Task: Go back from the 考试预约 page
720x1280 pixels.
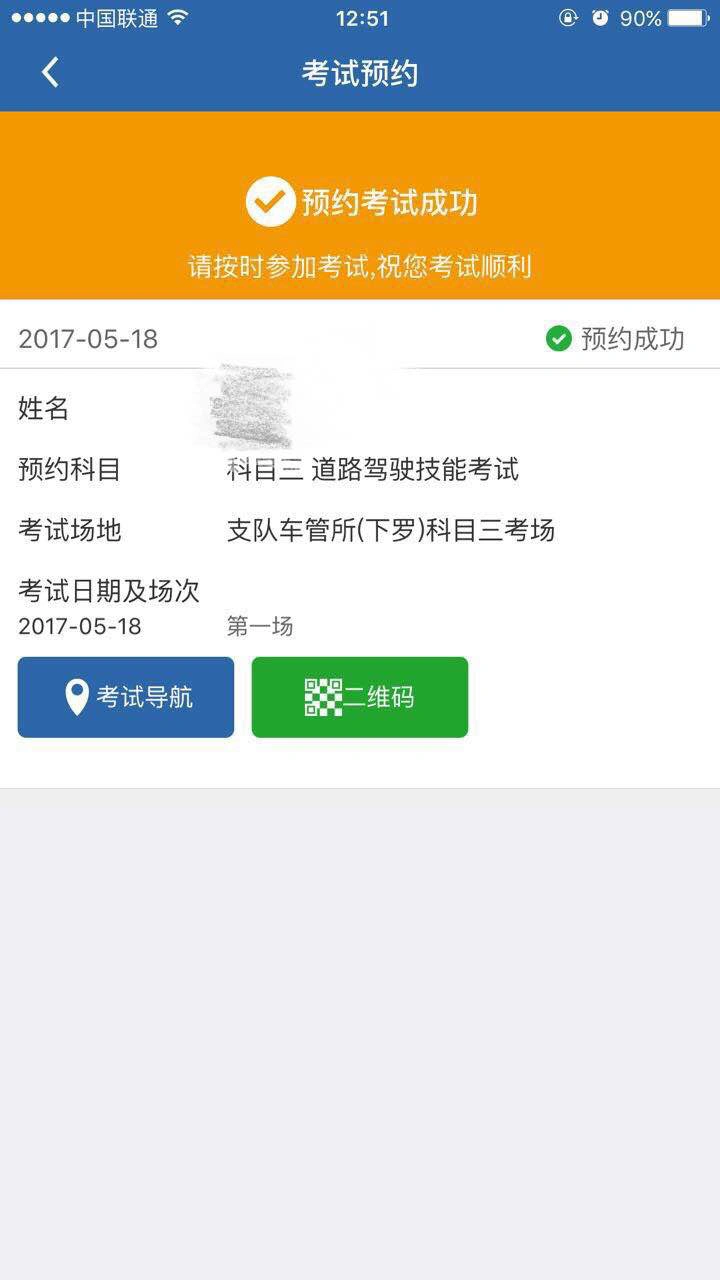Action: (50, 72)
